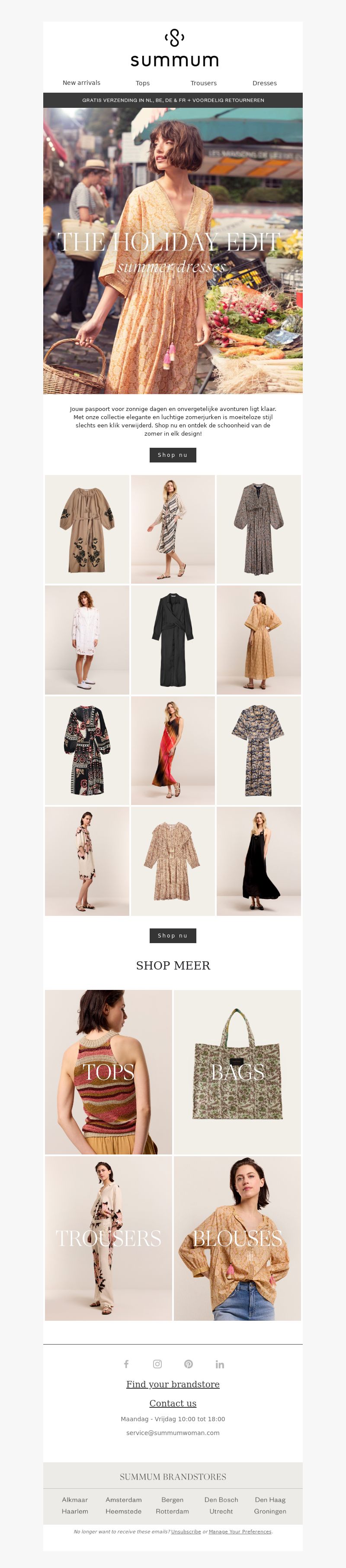Open the Contact us link
346x1568 pixels.
tap(173, 1403)
